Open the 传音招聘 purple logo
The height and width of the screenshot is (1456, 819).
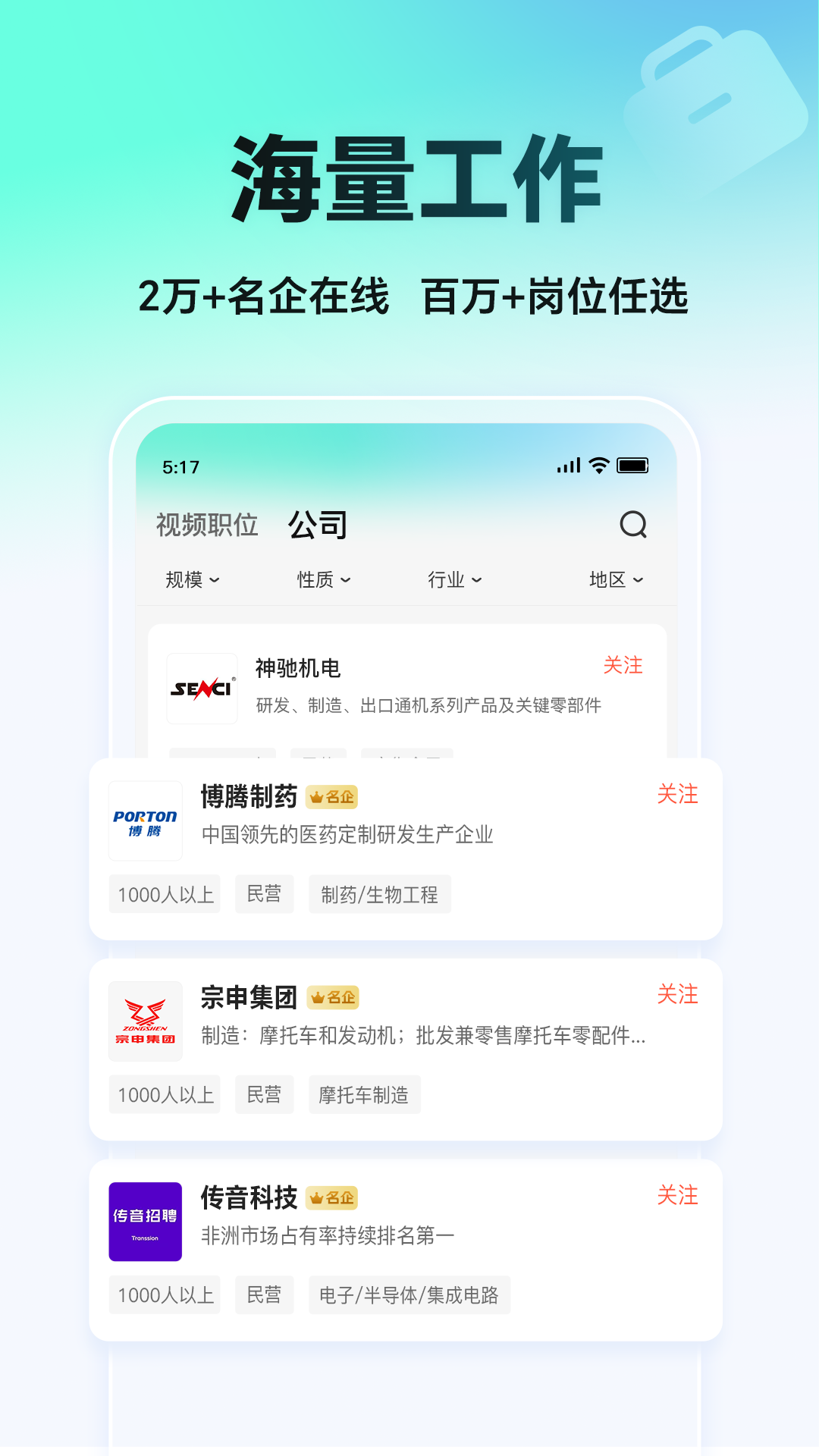coord(146,1222)
